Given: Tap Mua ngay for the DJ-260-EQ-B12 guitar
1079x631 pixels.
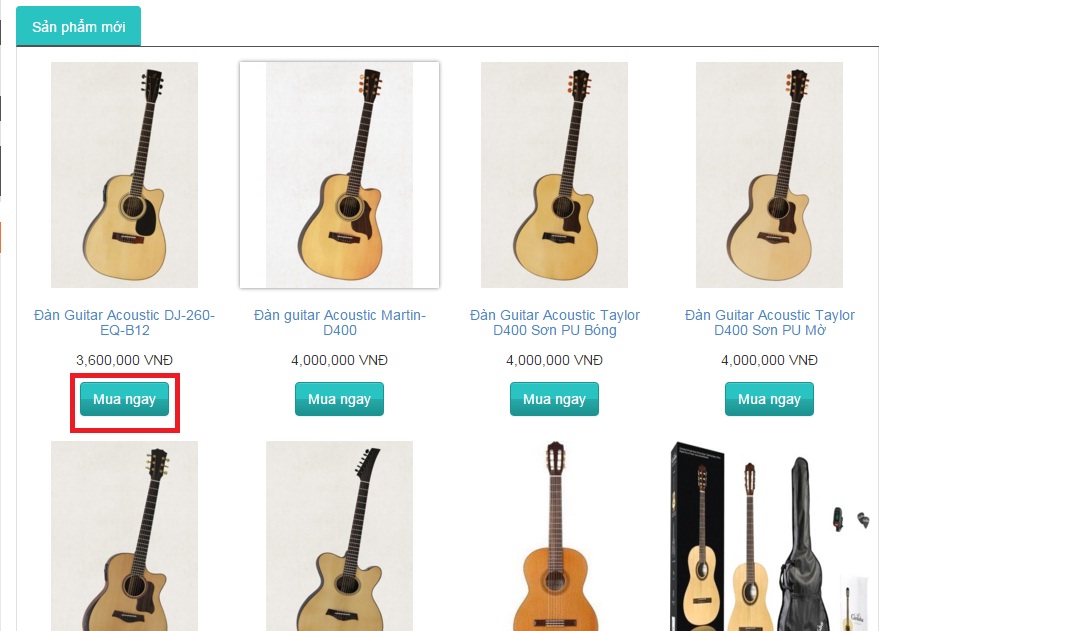Looking at the screenshot, I should (124, 399).
